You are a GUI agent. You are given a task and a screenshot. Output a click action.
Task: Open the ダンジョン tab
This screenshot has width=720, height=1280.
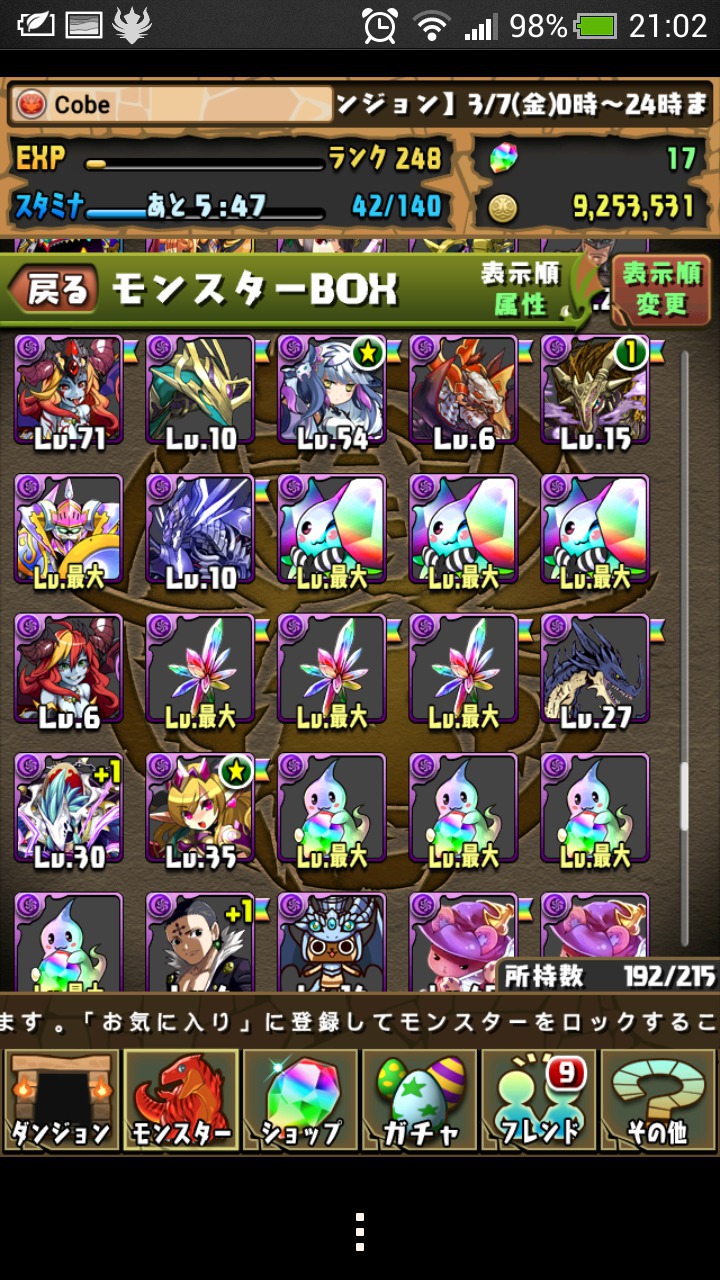pos(60,1101)
